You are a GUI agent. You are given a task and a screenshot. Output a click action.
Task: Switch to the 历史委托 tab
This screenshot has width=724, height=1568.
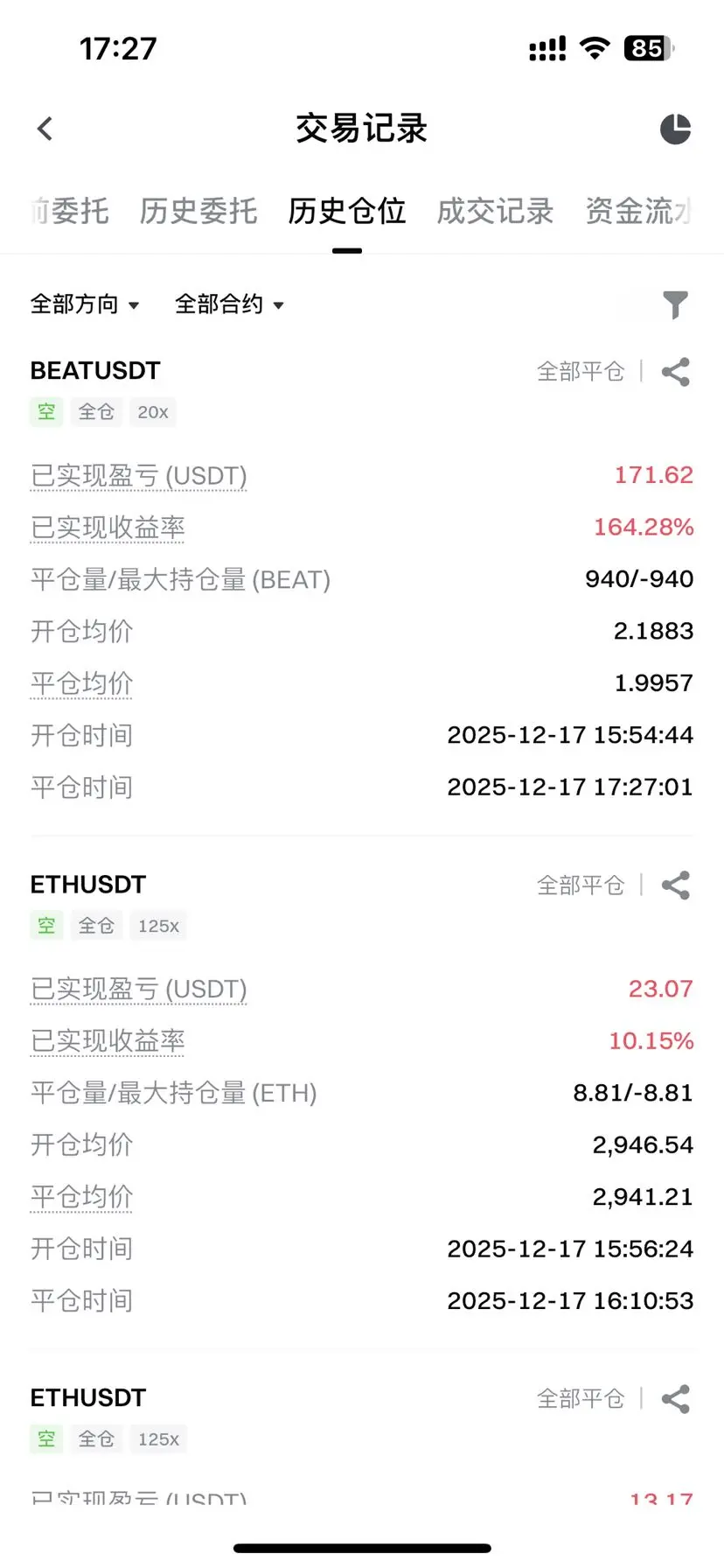pyautogui.click(x=198, y=211)
